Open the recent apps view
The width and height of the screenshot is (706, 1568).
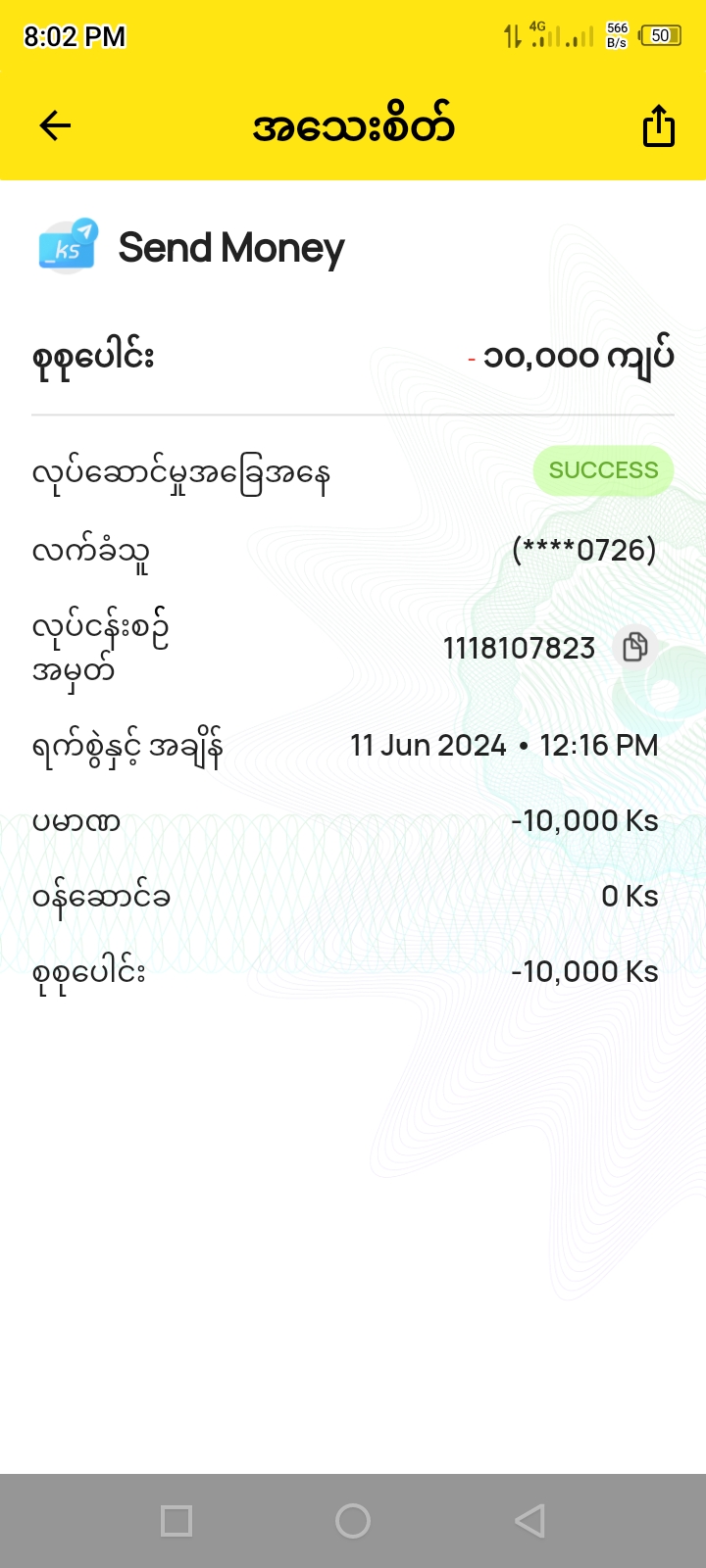(x=176, y=1521)
